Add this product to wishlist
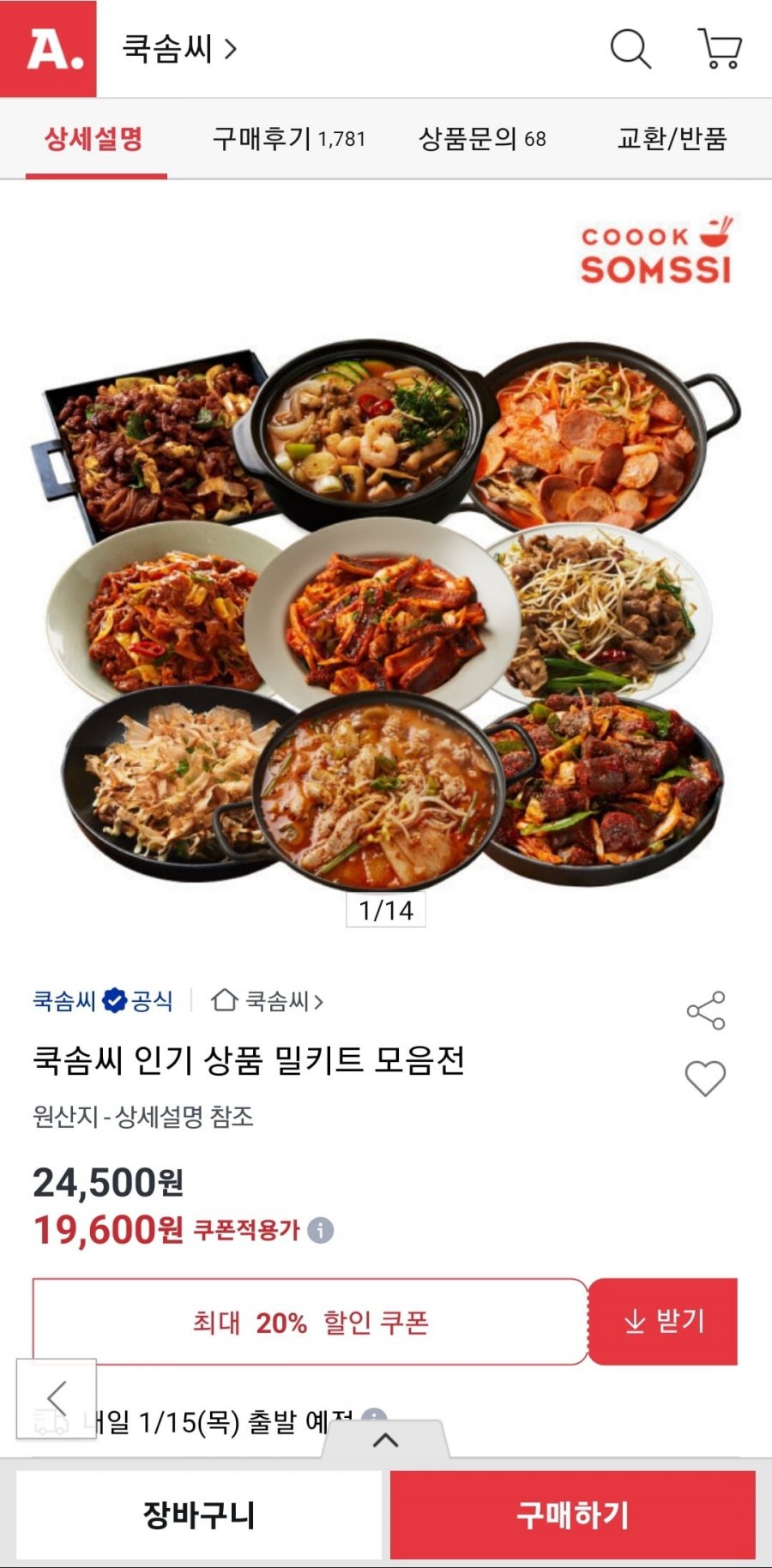This screenshot has width=772, height=1568. pyautogui.click(x=705, y=1078)
